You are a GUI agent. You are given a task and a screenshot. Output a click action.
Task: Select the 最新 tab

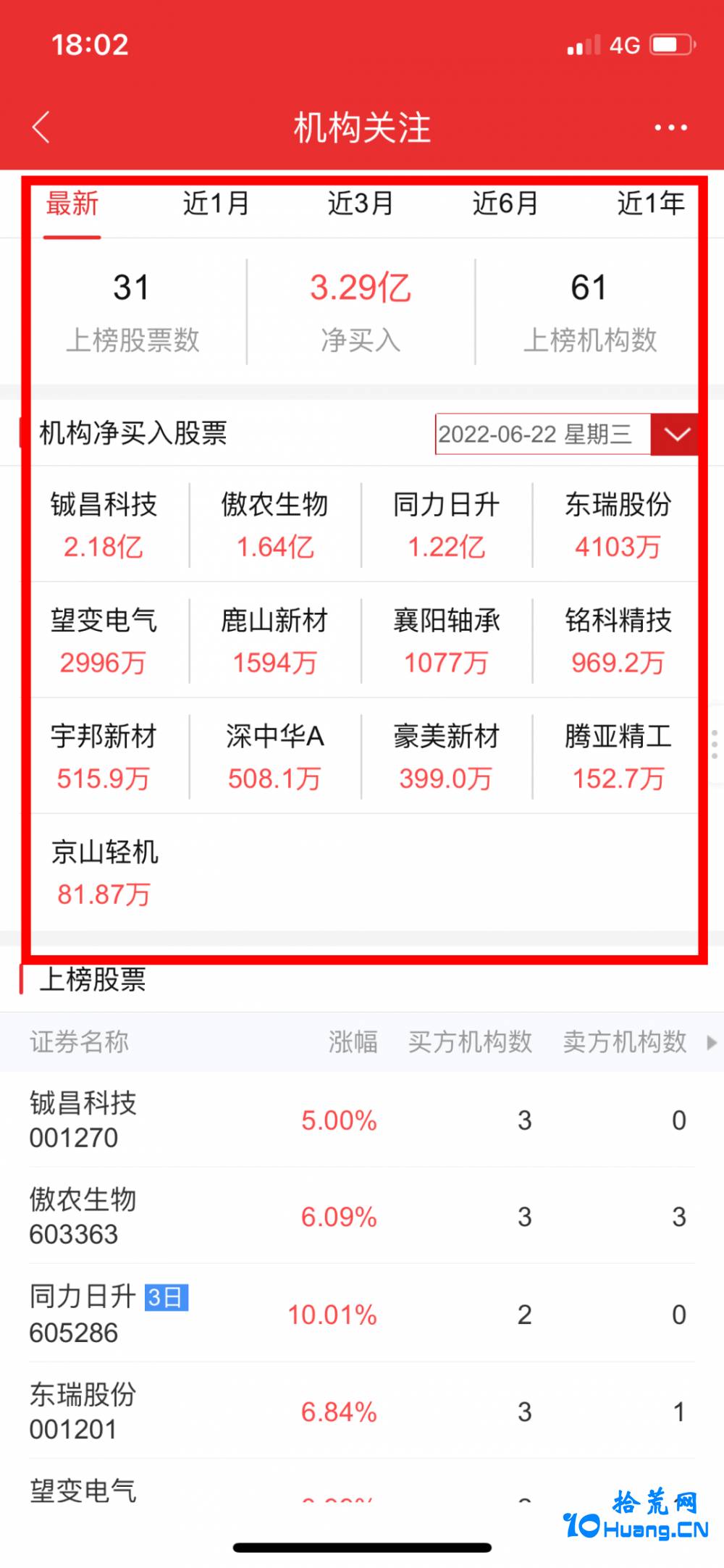(x=72, y=204)
